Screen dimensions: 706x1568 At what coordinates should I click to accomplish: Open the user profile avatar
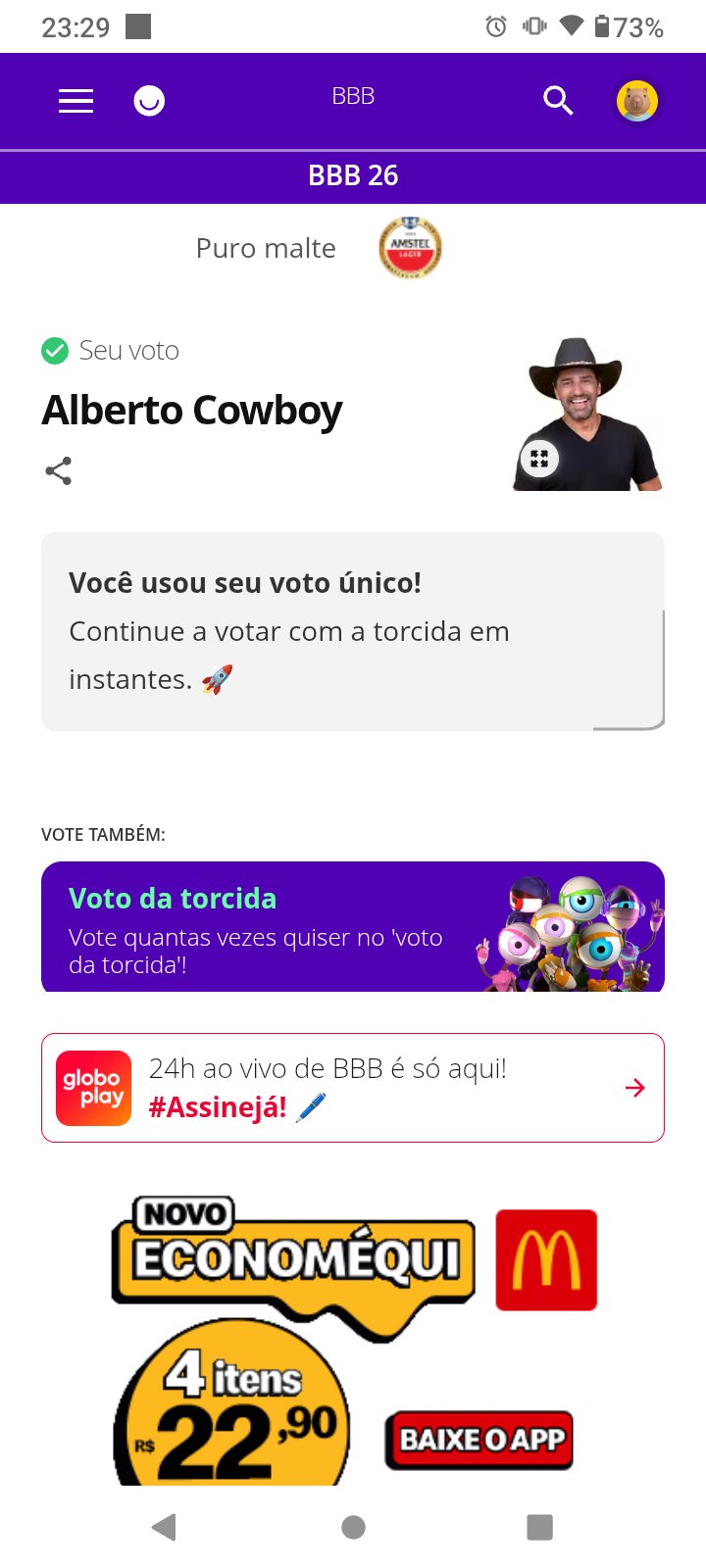click(x=636, y=101)
